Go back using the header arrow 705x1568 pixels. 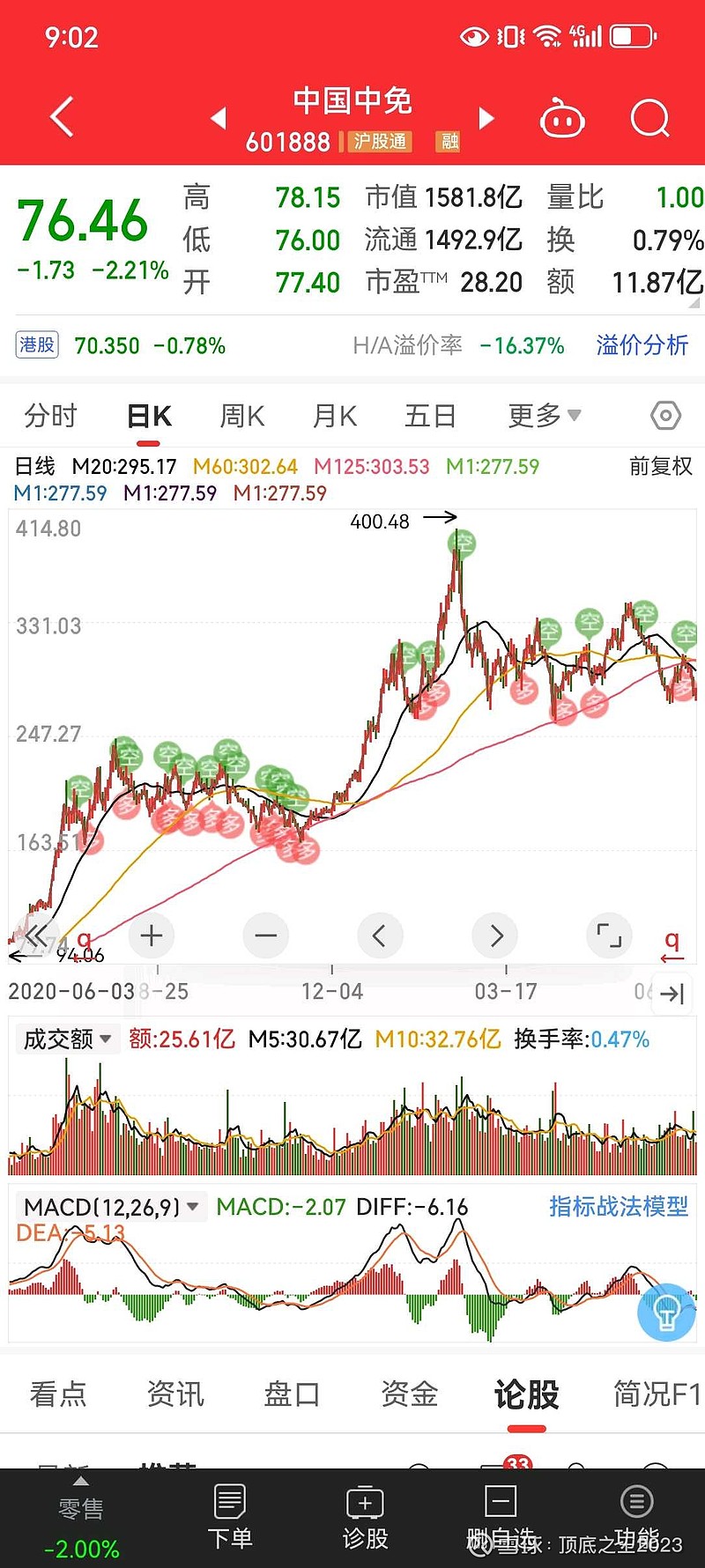62,117
